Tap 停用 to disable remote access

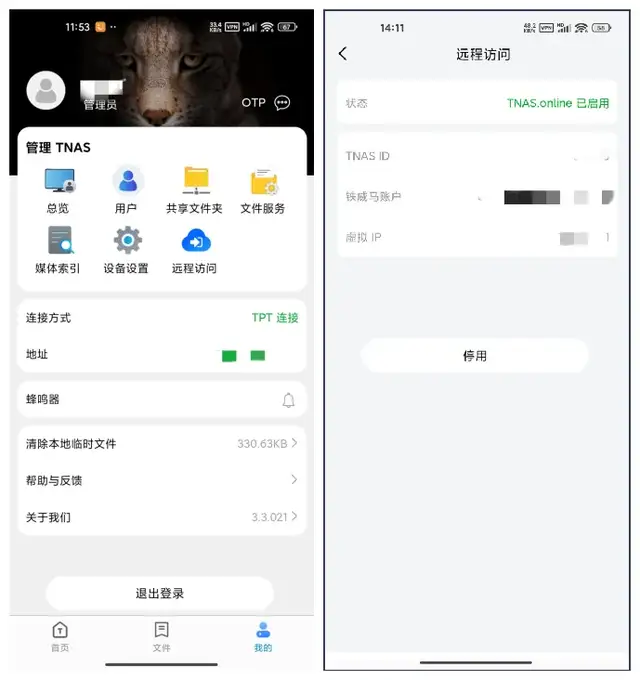pos(475,356)
